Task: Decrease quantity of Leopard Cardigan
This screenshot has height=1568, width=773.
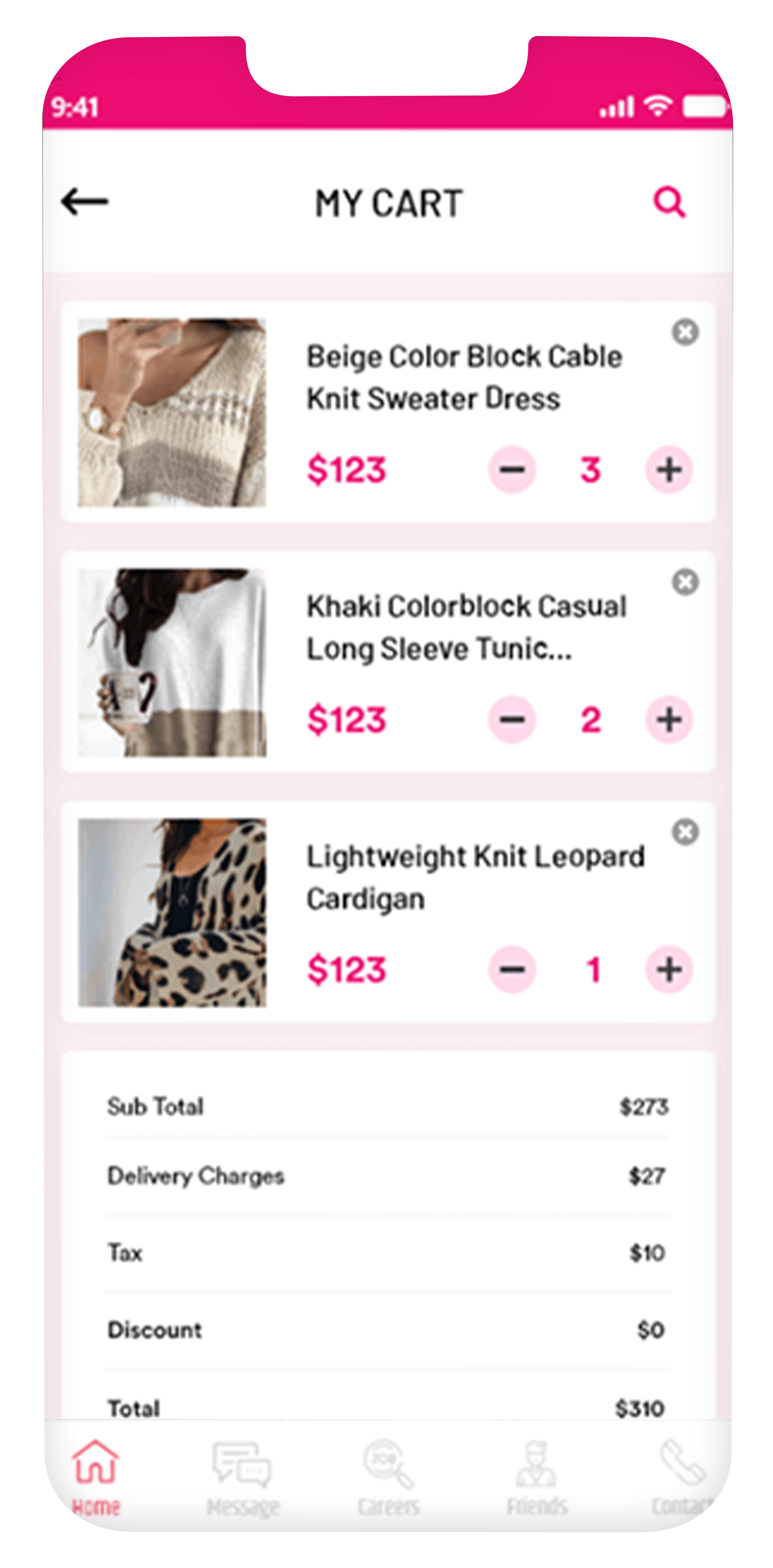Action: click(x=511, y=969)
